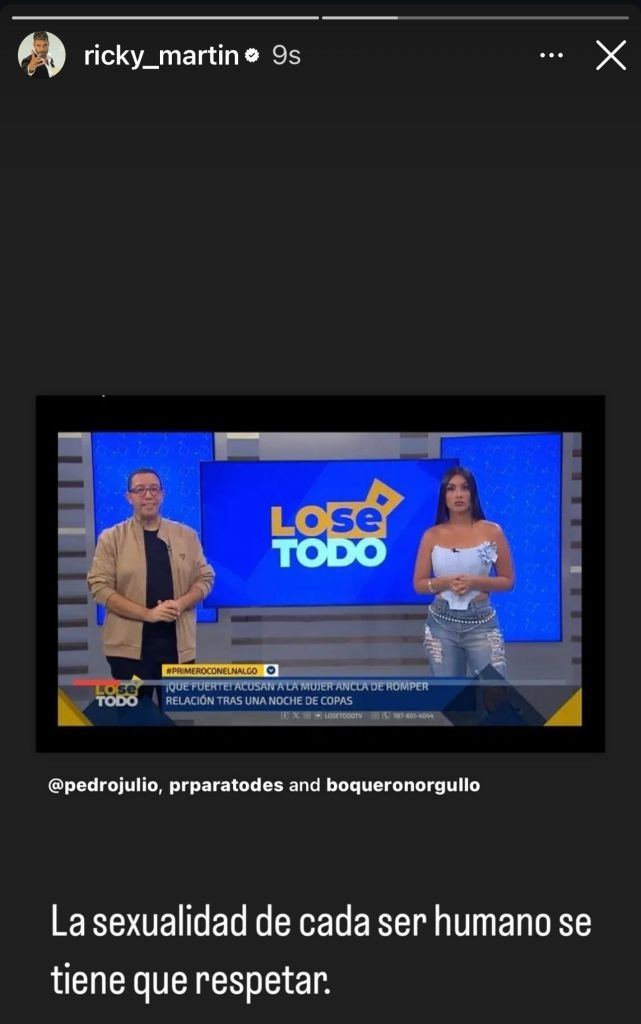Tap the ricky_martin username
Image resolution: width=641 pixels, height=1024 pixels.
pyautogui.click(x=161, y=56)
